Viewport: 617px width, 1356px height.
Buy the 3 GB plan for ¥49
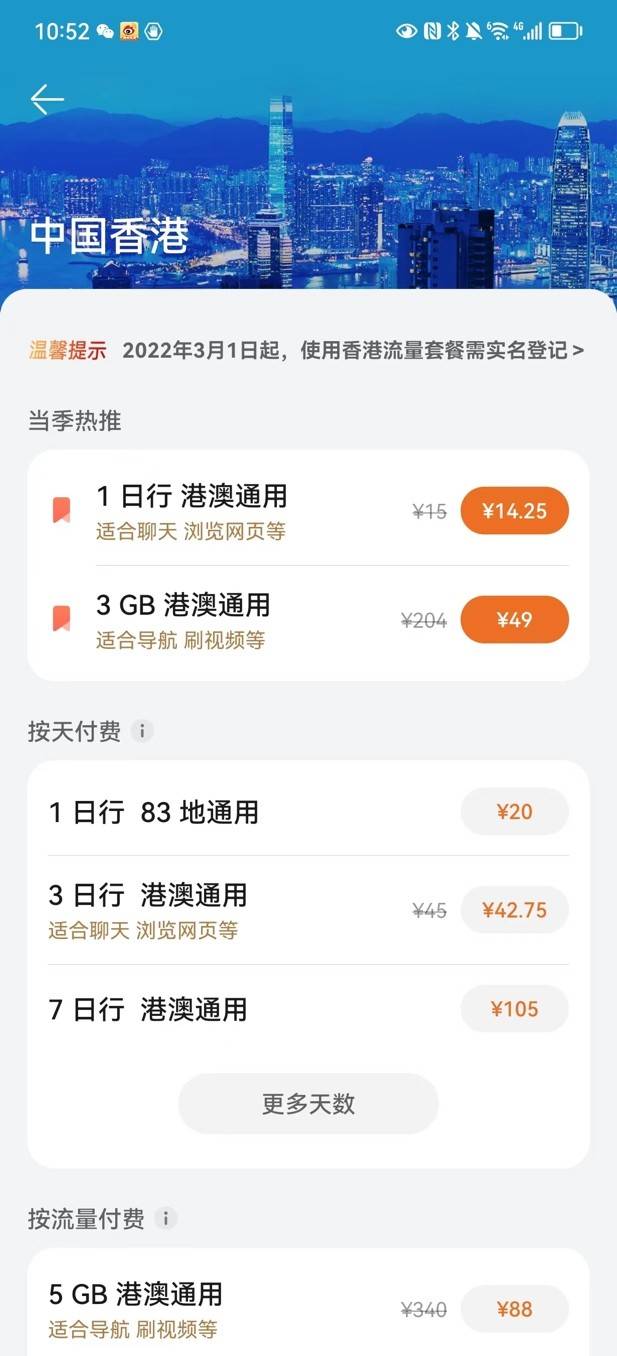(x=514, y=620)
